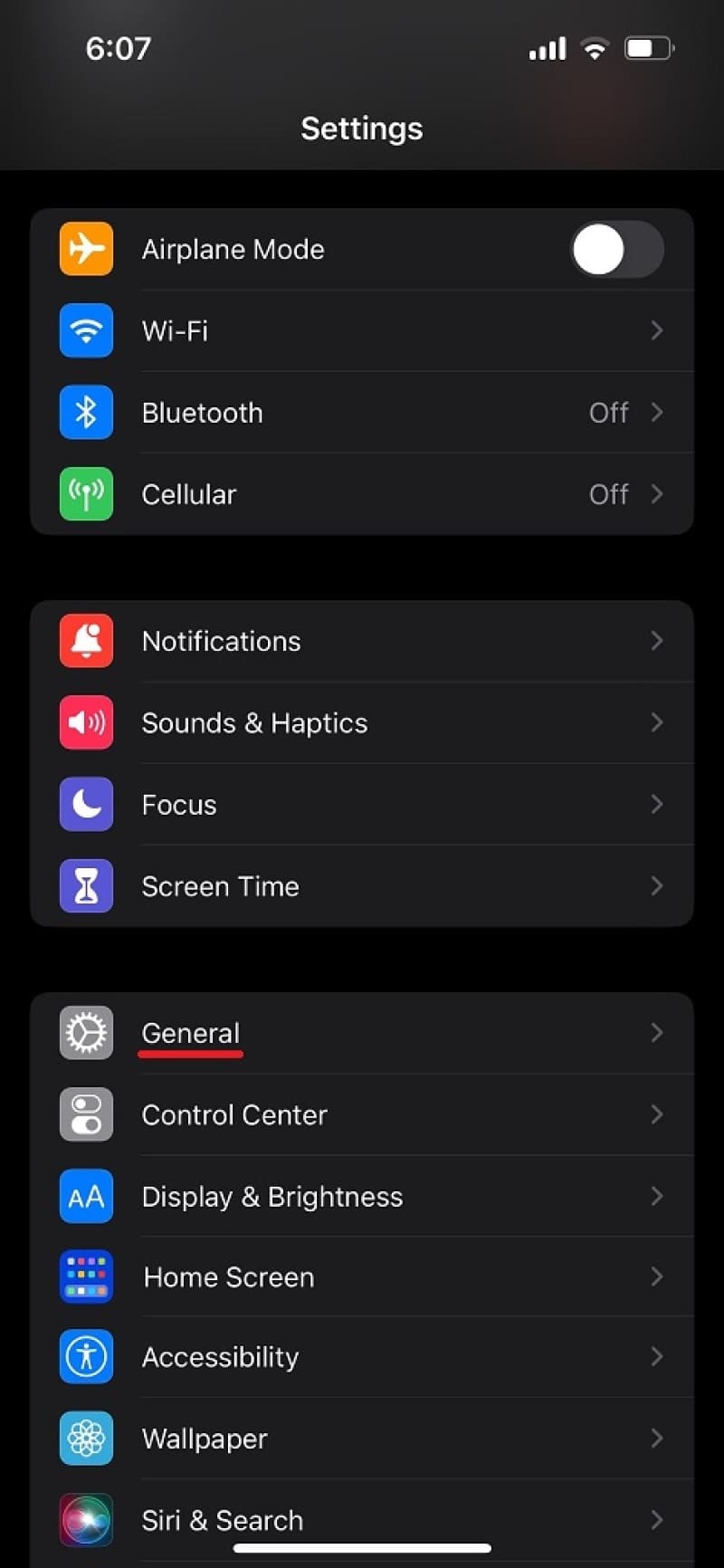This screenshot has height=1568, width=724.
Task: Open General settings
Action: coord(362,1033)
